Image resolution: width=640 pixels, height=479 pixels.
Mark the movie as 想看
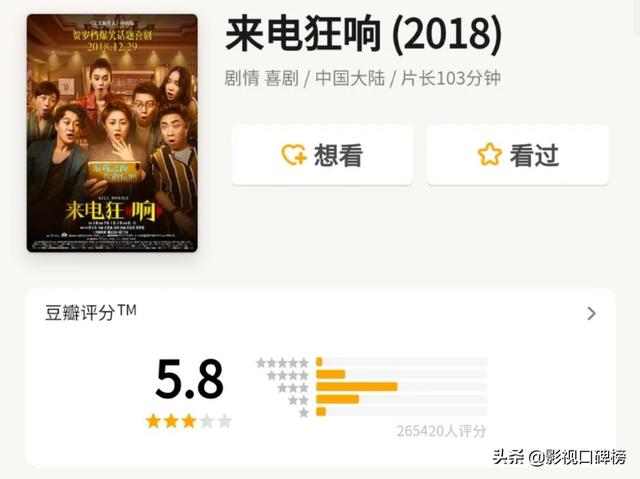[321, 155]
